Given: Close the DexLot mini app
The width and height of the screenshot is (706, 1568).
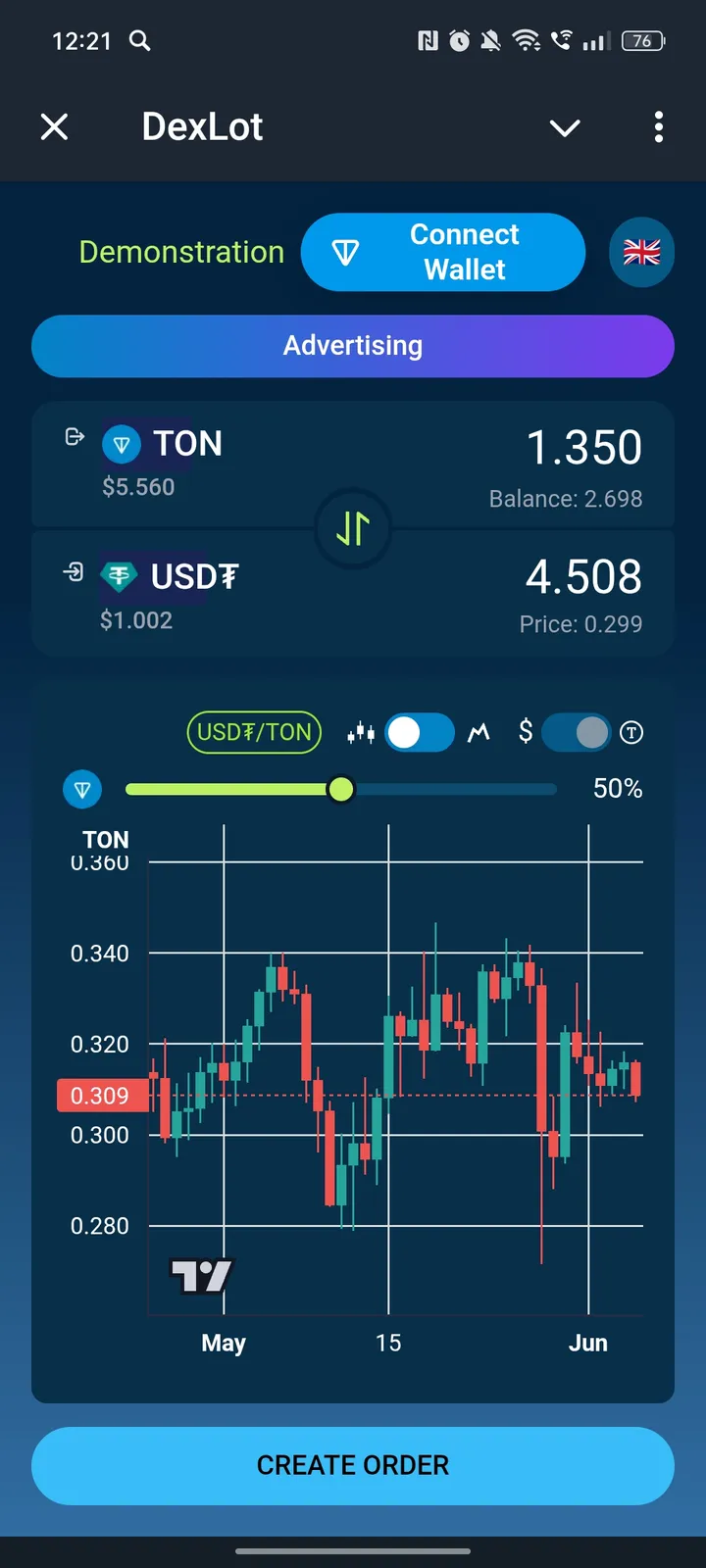Looking at the screenshot, I should (x=55, y=126).
